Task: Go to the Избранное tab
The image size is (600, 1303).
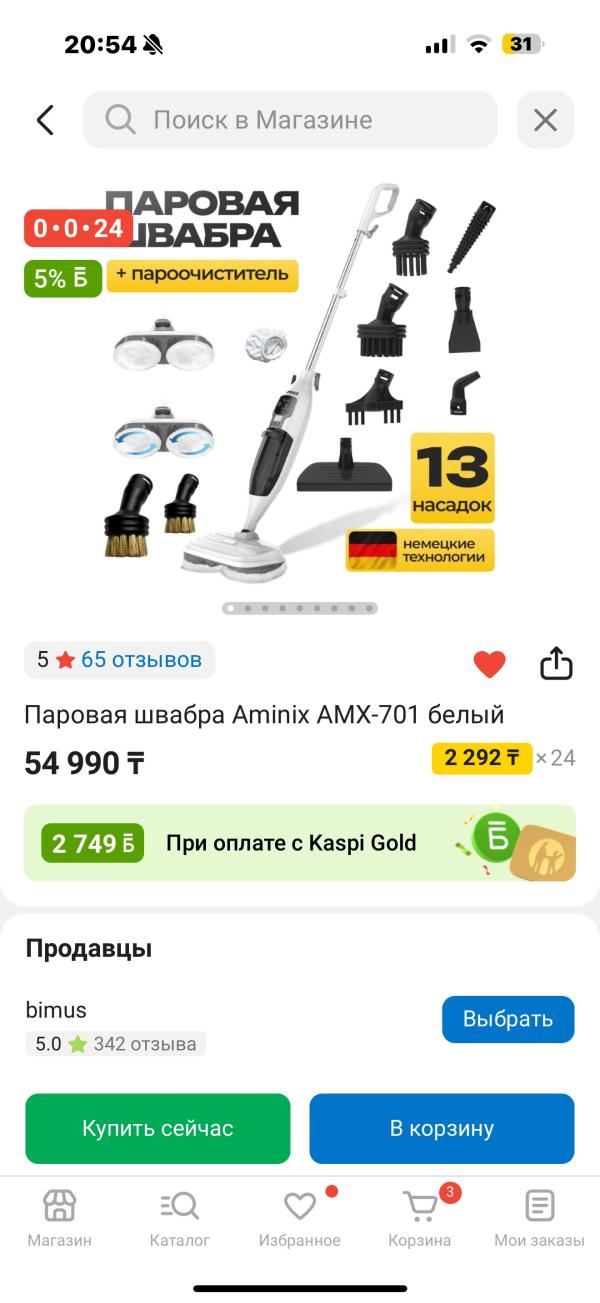Action: coord(300,1219)
